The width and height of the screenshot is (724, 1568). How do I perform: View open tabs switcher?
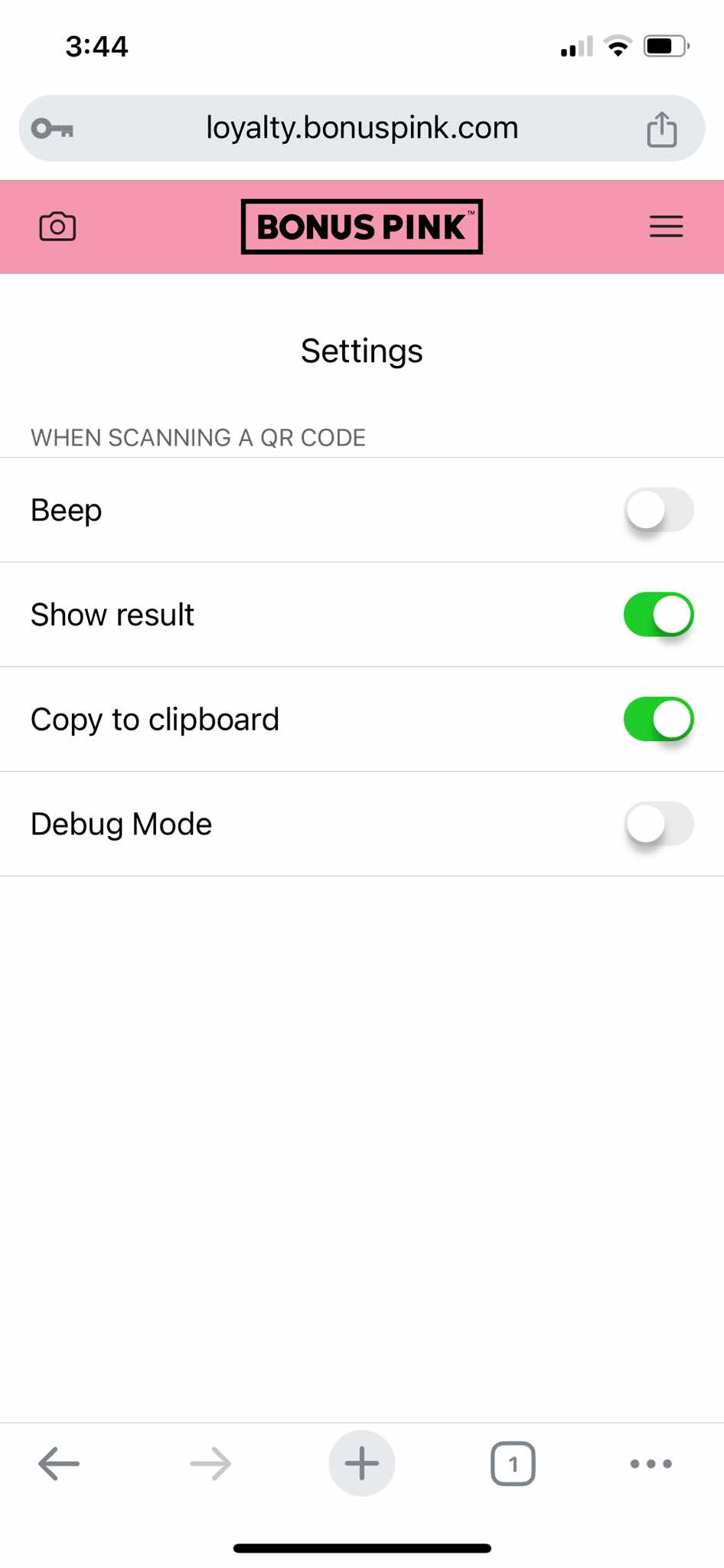coord(513,1463)
